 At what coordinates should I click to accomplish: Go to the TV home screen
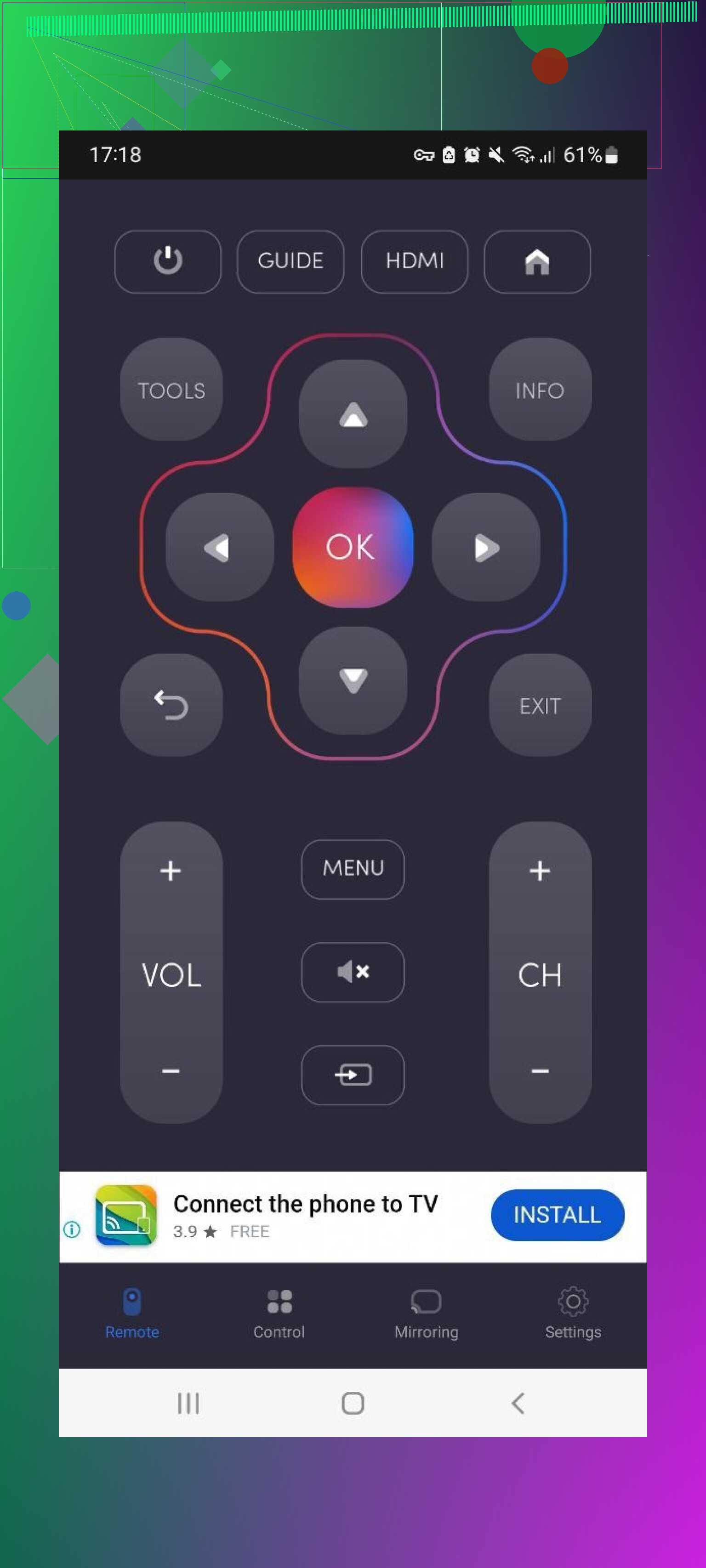537,261
